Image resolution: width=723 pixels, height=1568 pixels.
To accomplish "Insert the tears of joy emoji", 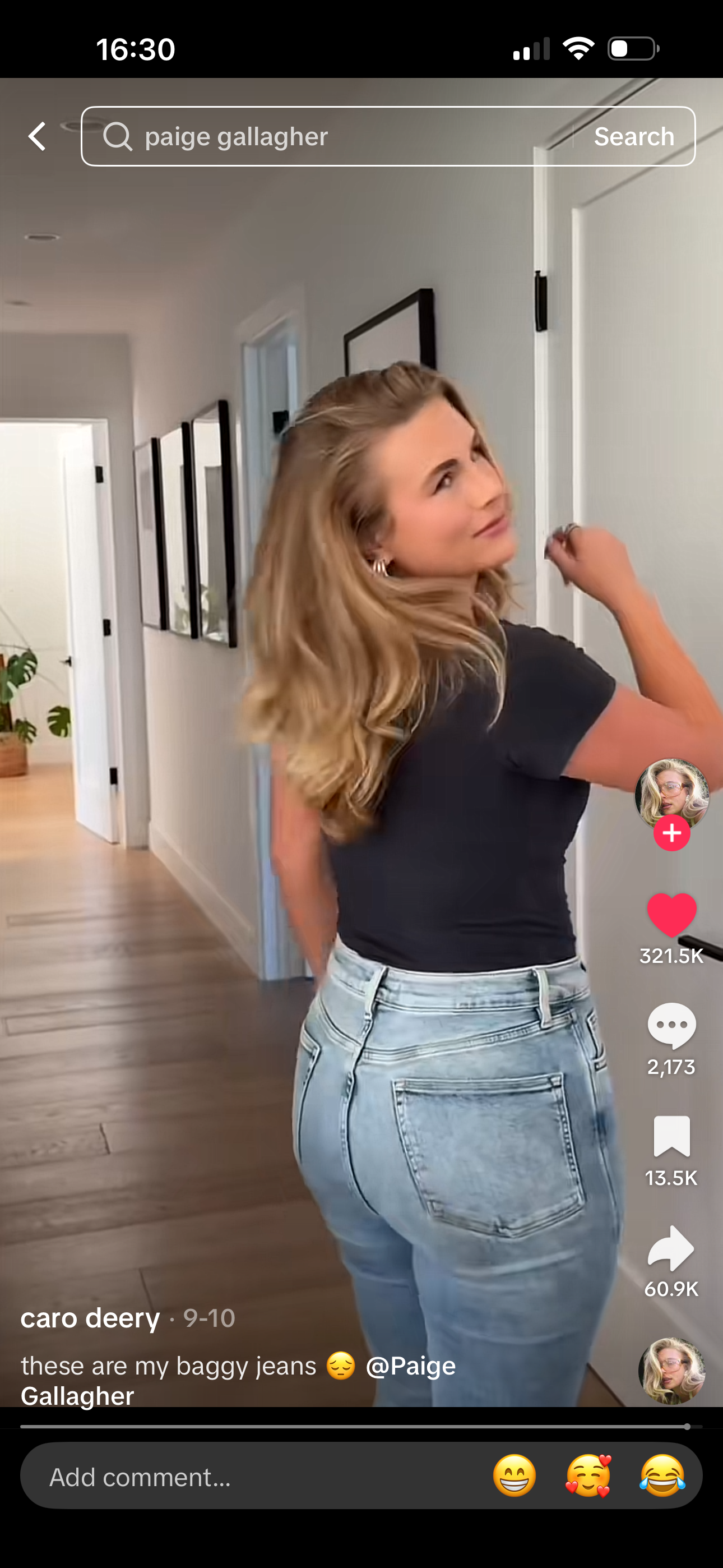I will click(662, 1475).
